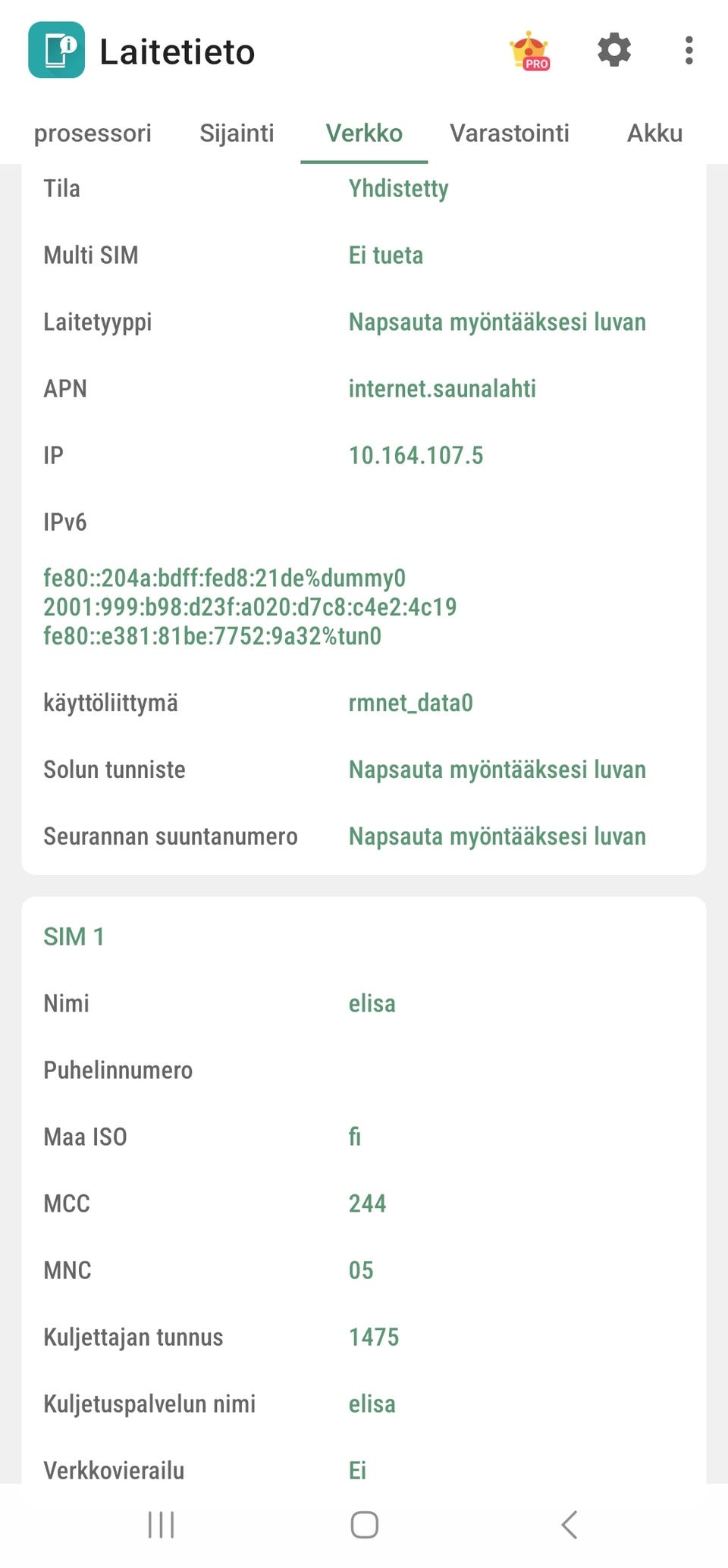The width and height of the screenshot is (728, 1568).
Task: Tap the käyttöliittymä value rmnet_data0
Action: point(409,703)
